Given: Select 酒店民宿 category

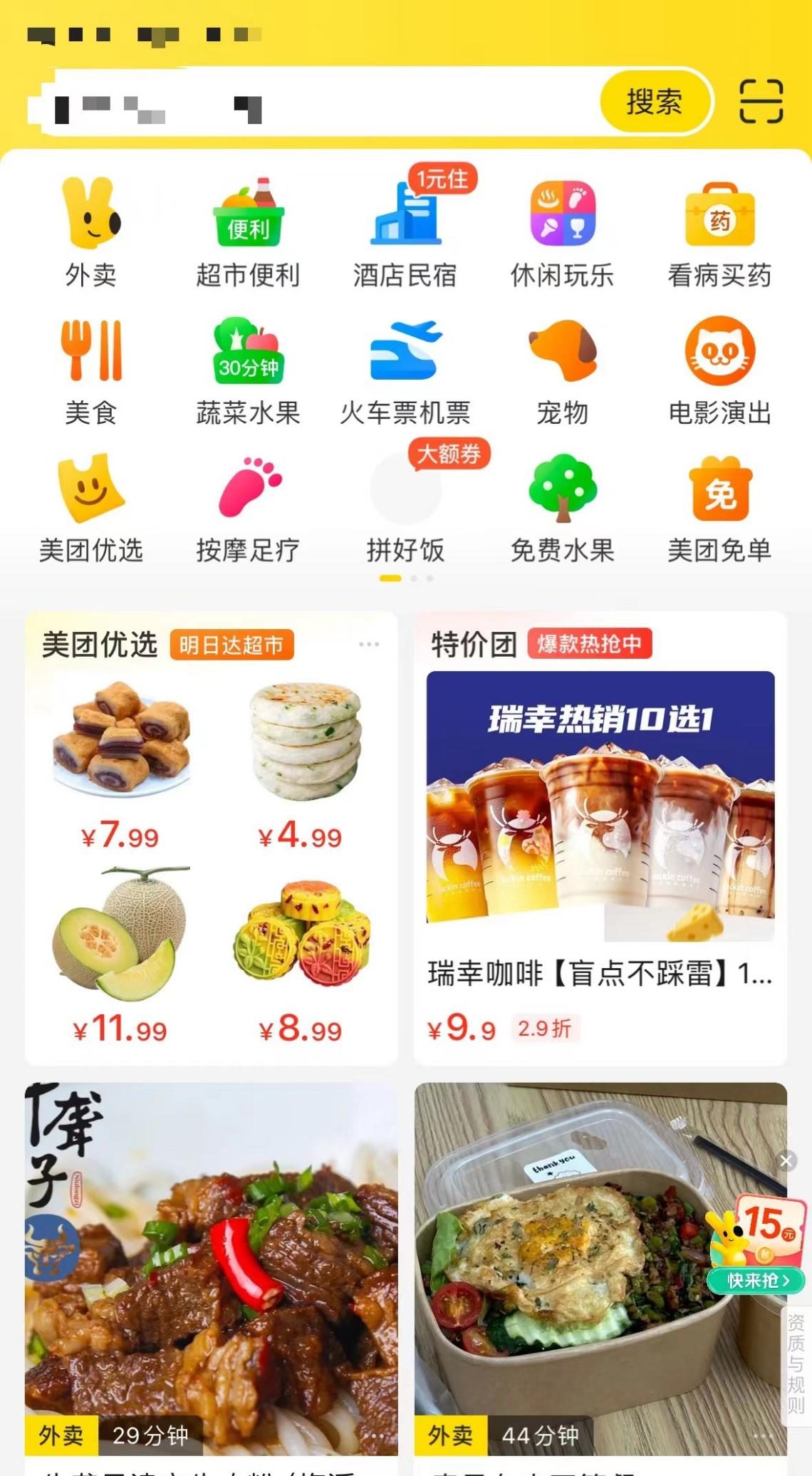Looking at the screenshot, I should (405, 232).
